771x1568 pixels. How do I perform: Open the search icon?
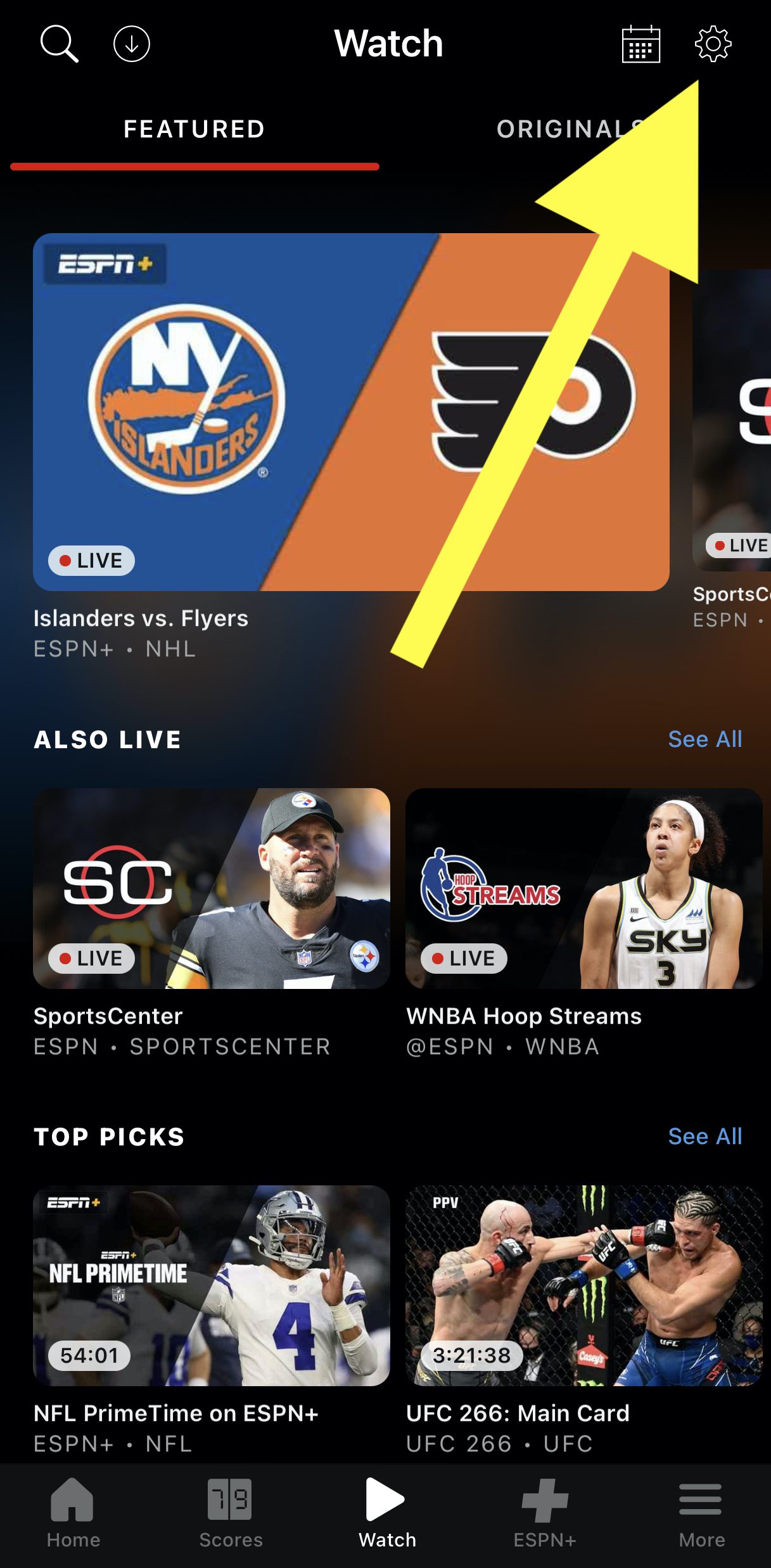[x=60, y=44]
